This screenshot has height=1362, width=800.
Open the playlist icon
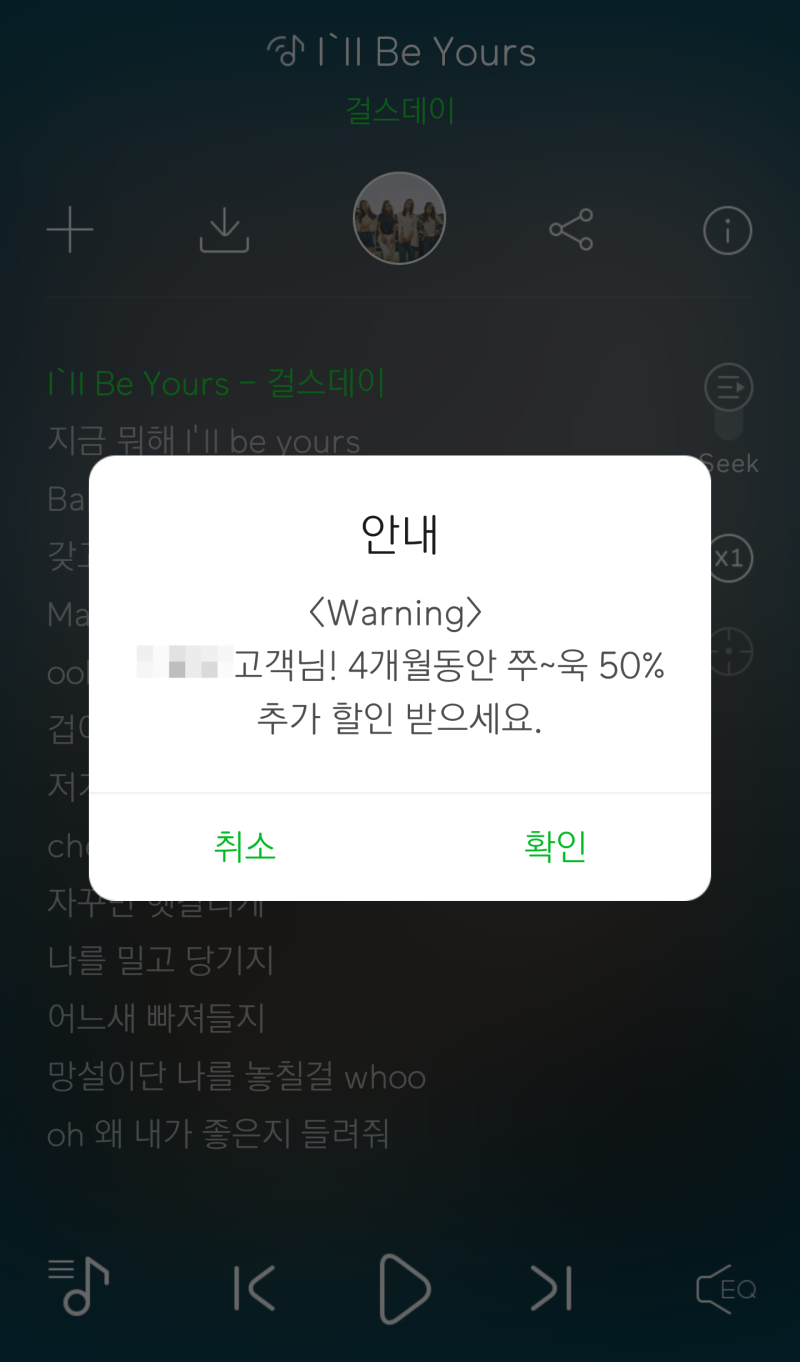point(78,1286)
